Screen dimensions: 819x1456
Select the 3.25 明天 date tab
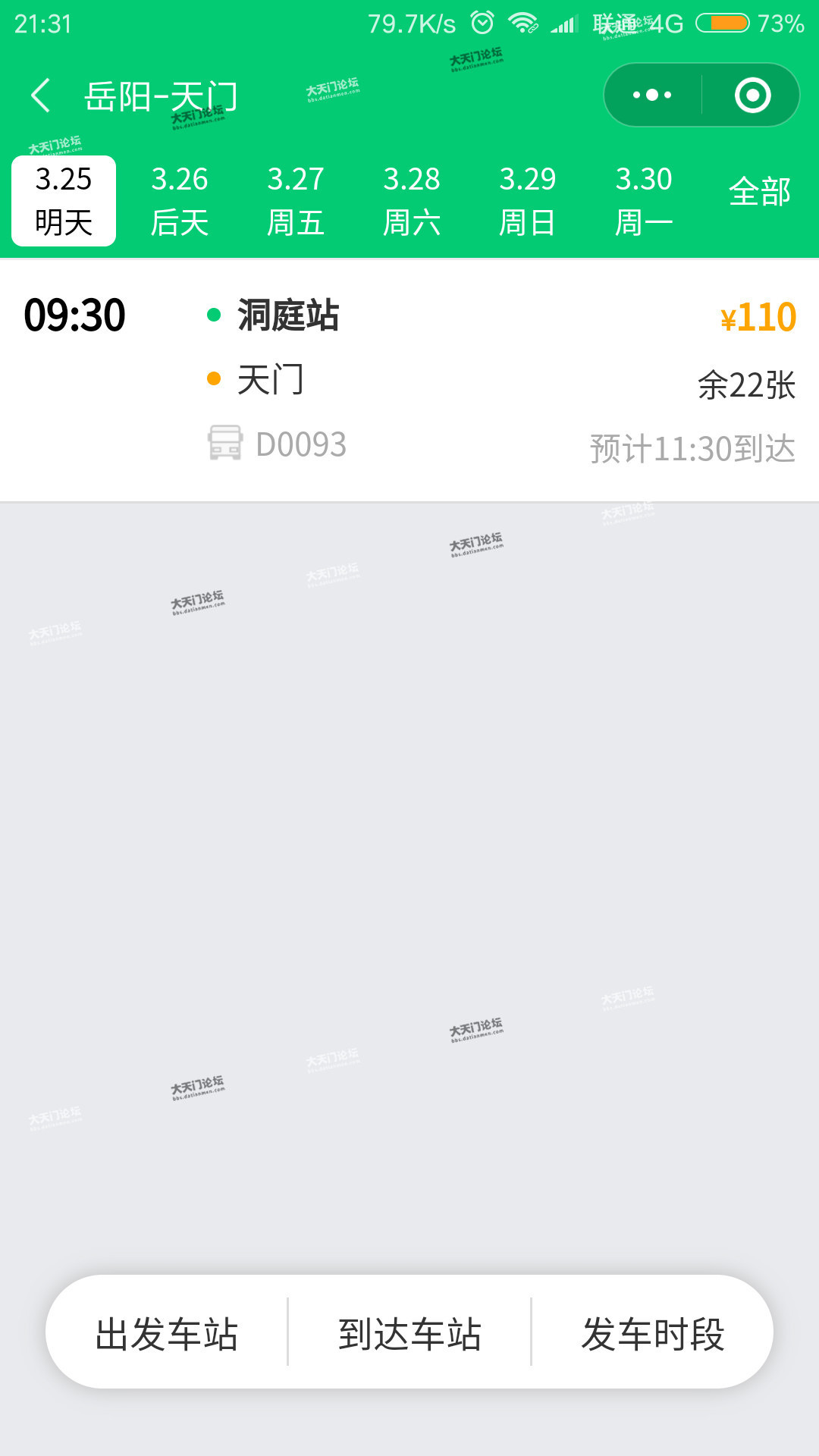pos(64,201)
